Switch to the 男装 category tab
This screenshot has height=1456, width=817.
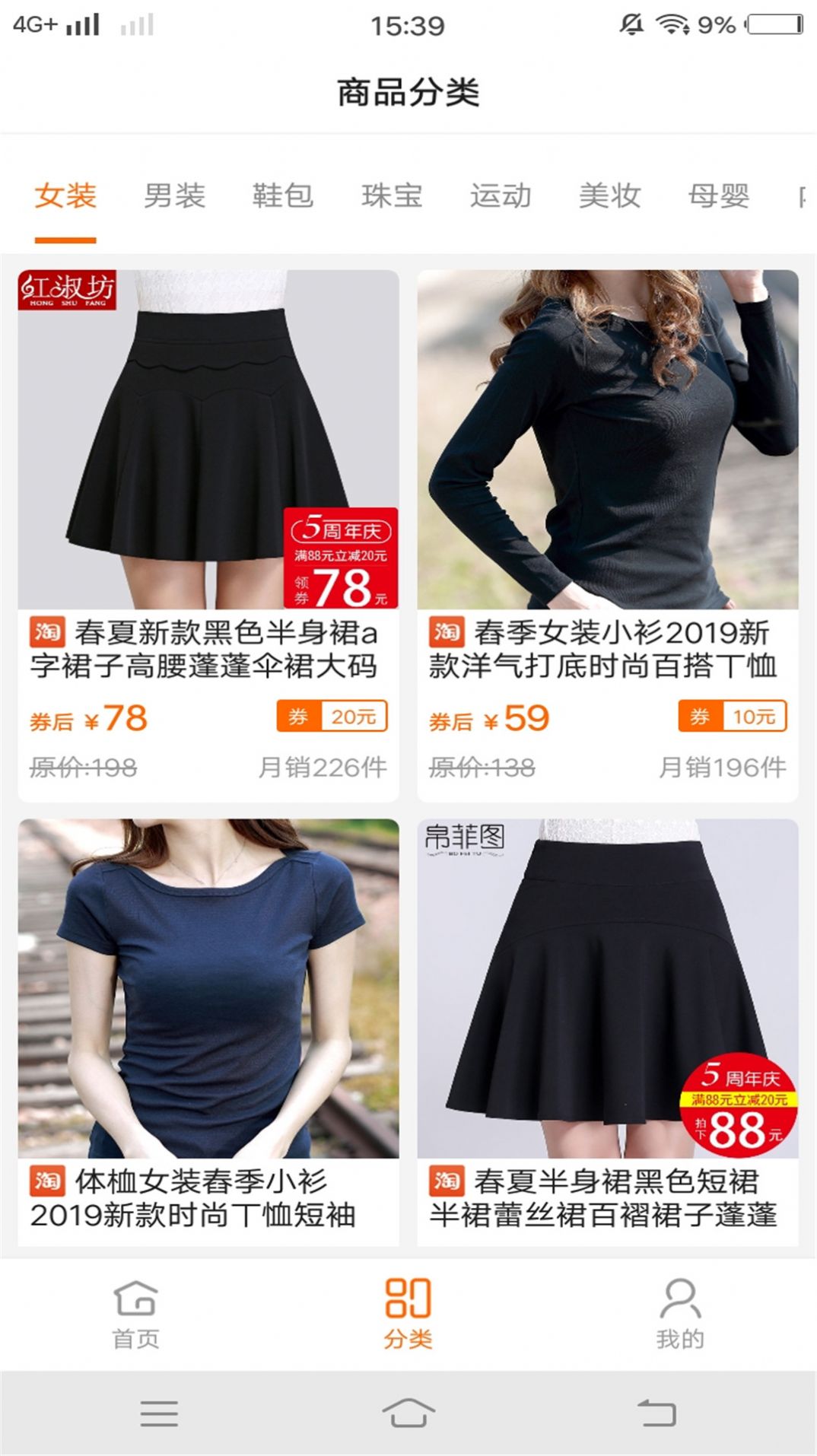tap(174, 196)
